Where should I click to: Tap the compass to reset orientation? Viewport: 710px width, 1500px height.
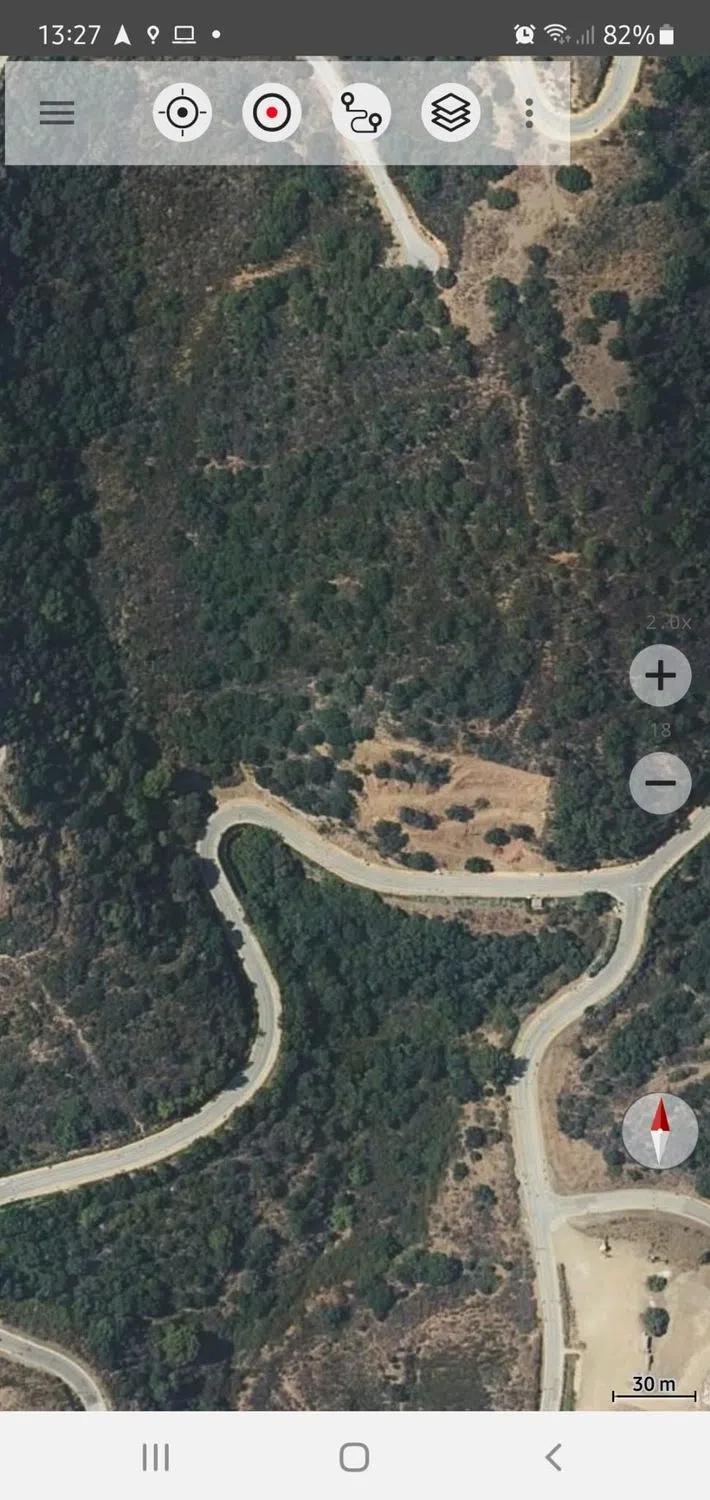tap(660, 1131)
